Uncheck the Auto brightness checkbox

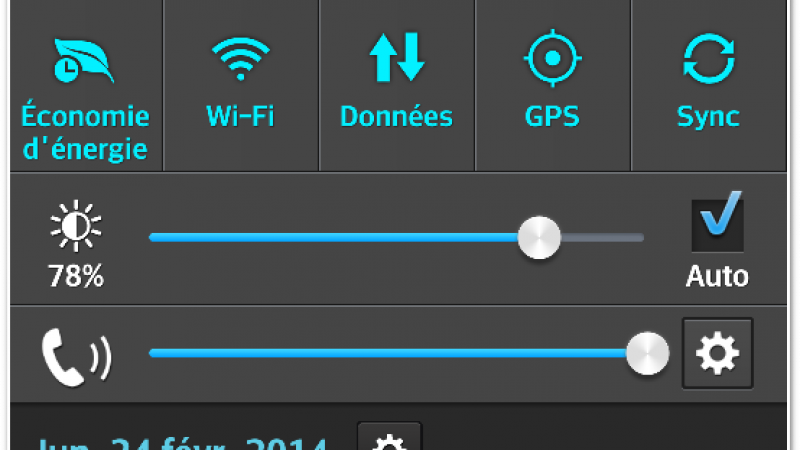click(717, 226)
